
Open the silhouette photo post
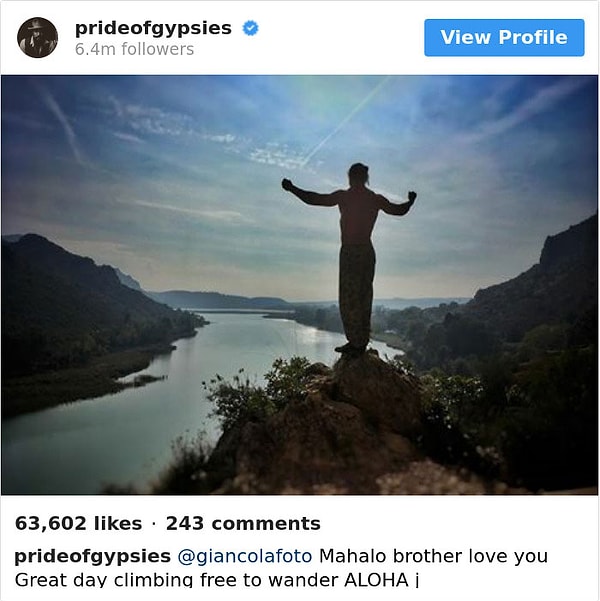click(300, 285)
